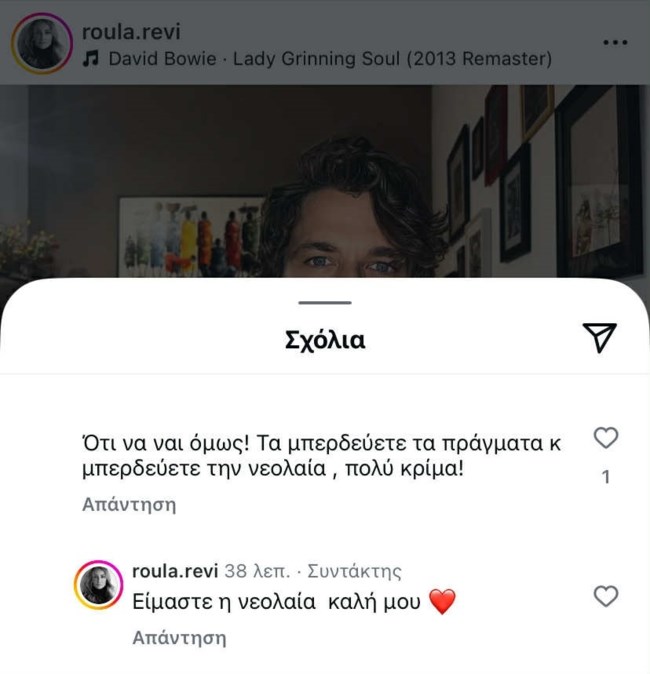
Task: Reply to roula.revi's comment "Είμαστε η νεολαία"
Action: click(179, 638)
